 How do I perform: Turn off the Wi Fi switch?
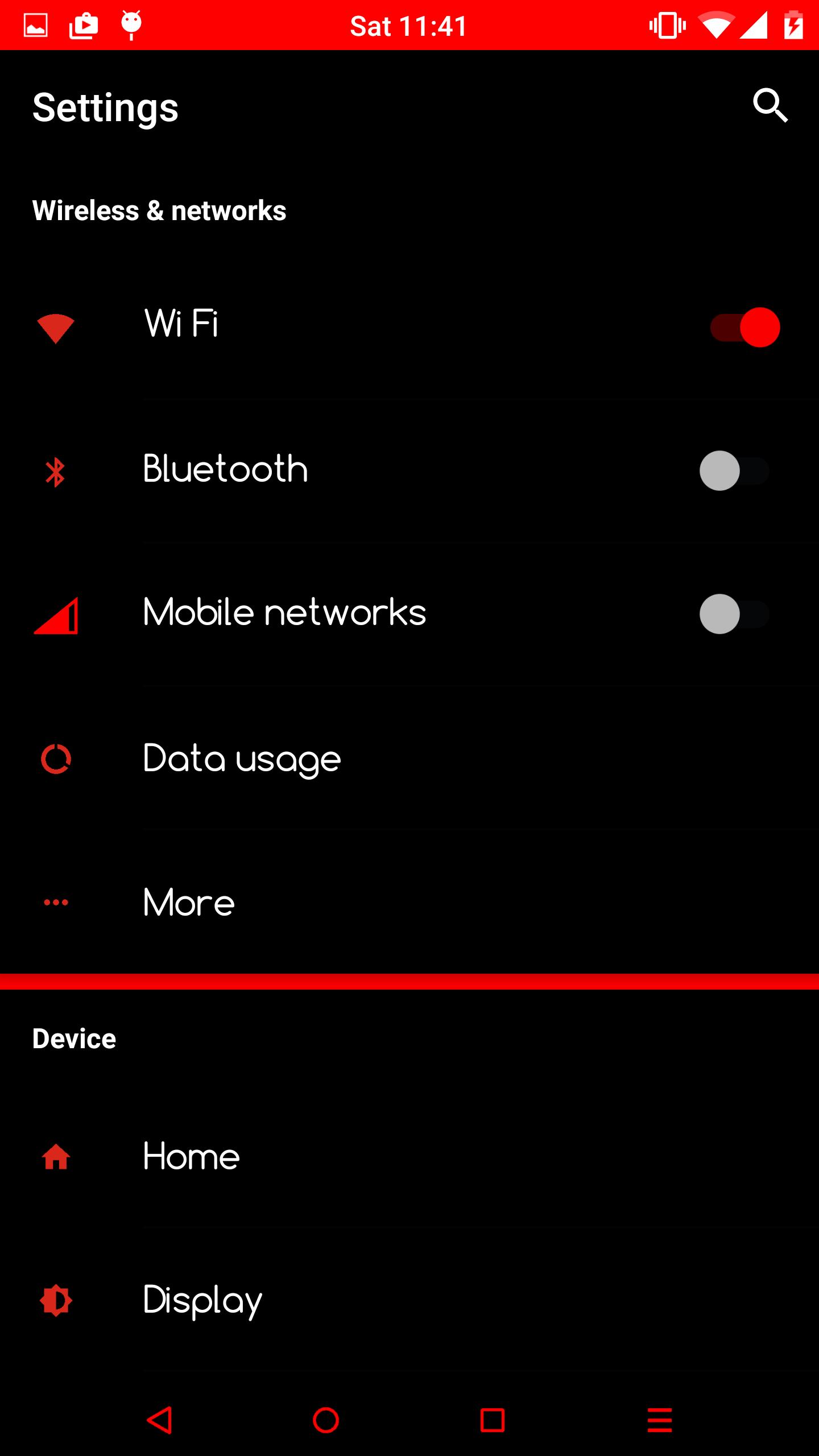(744, 327)
